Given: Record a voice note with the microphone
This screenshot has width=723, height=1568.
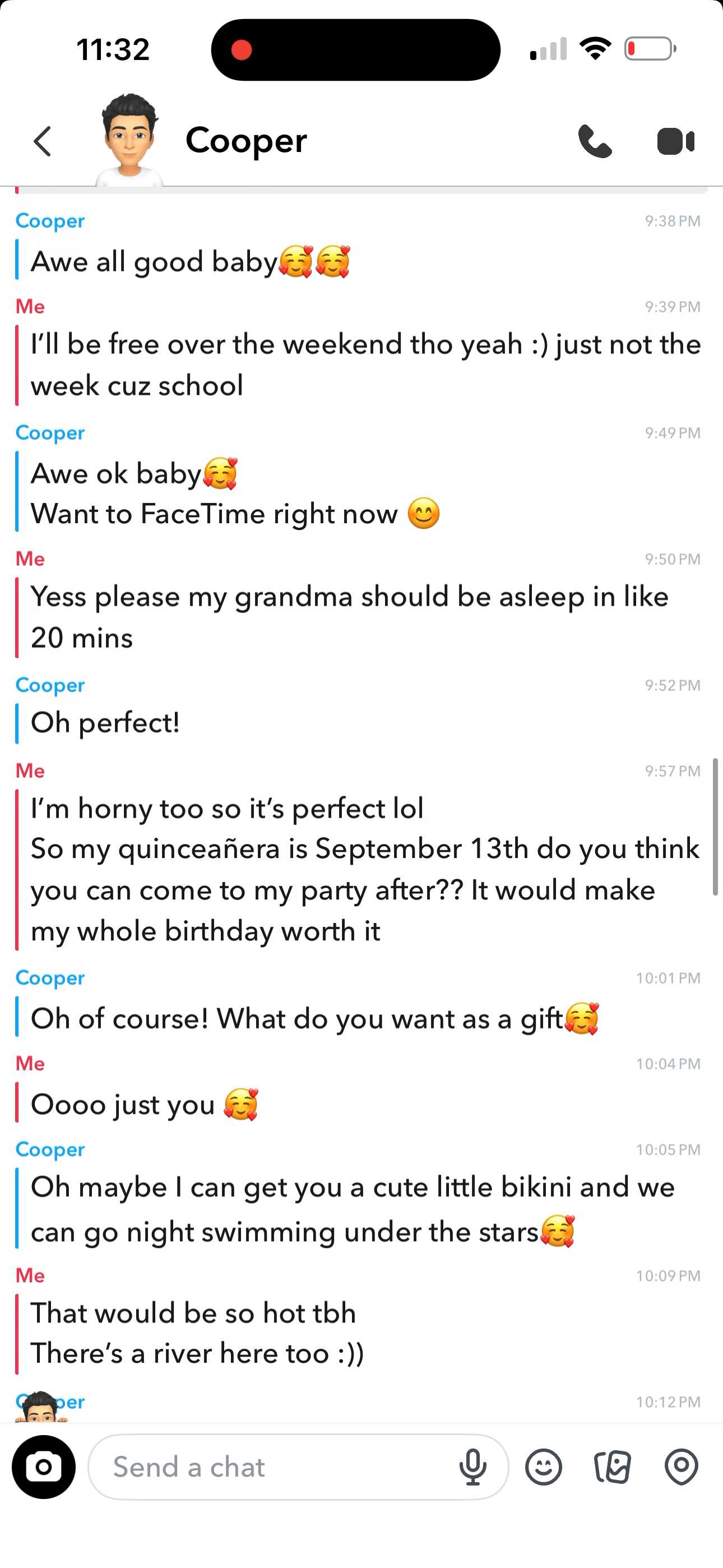Looking at the screenshot, I should pos(473,1467).
